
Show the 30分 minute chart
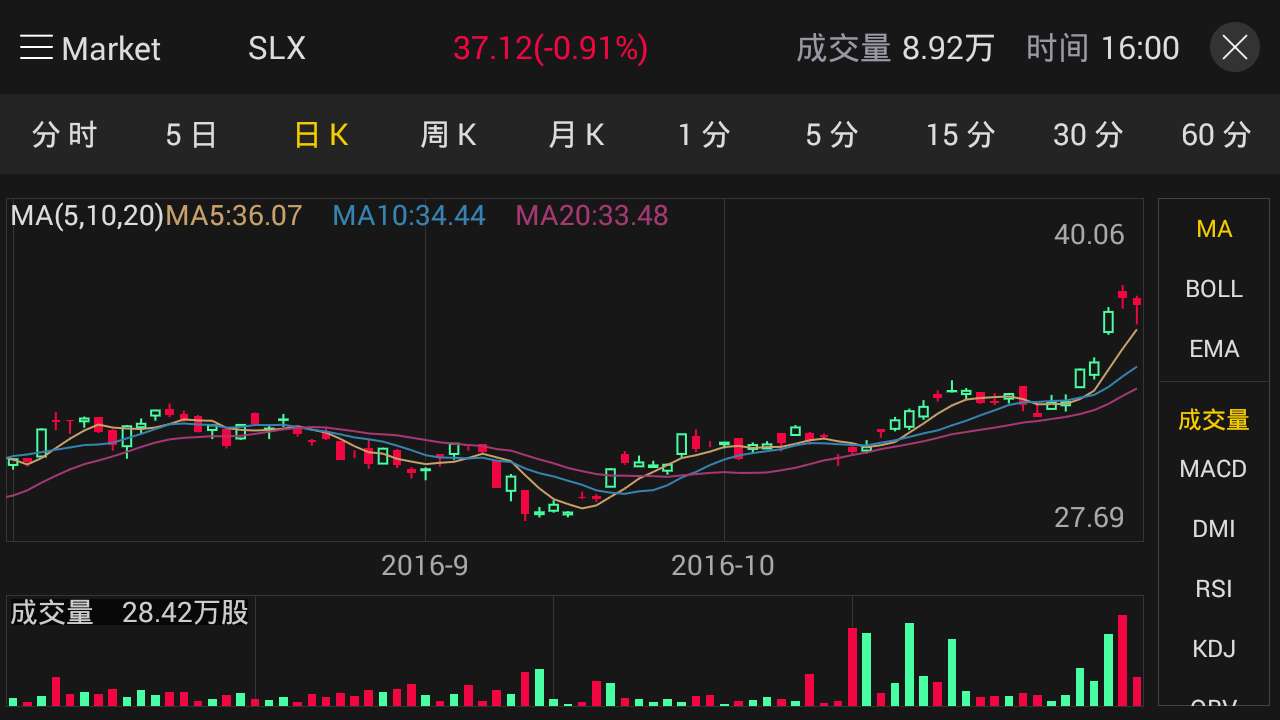pos(1088,135)
